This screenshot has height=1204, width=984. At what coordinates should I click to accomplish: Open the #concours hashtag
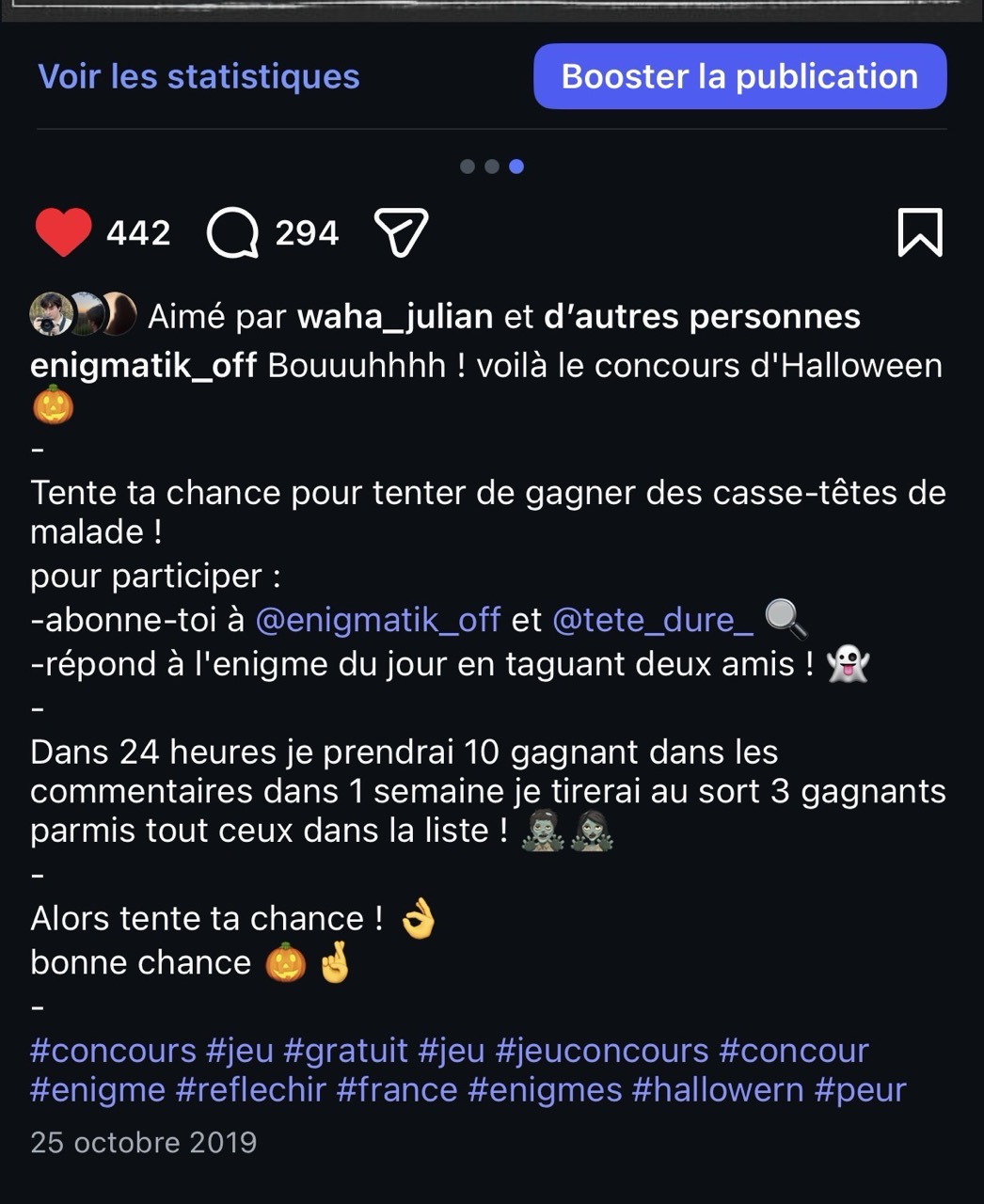(x=113, y=1050)
